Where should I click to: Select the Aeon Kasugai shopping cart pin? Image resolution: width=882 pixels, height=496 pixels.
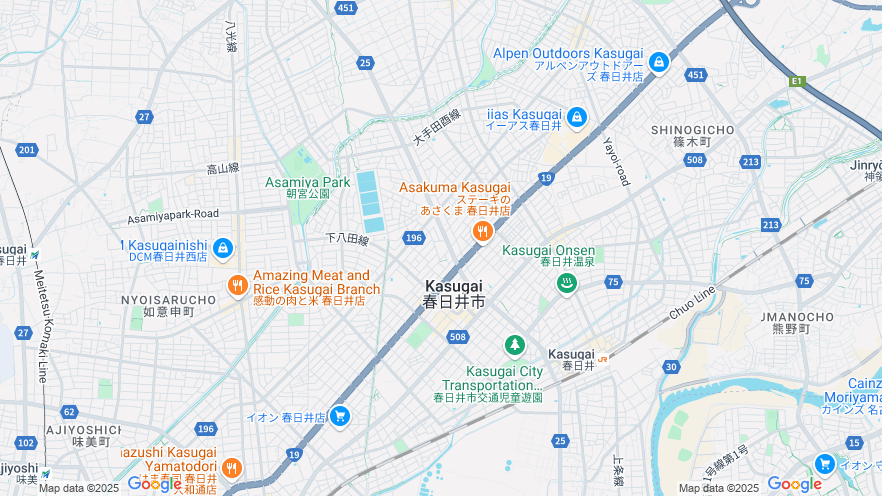pos(339,415)
